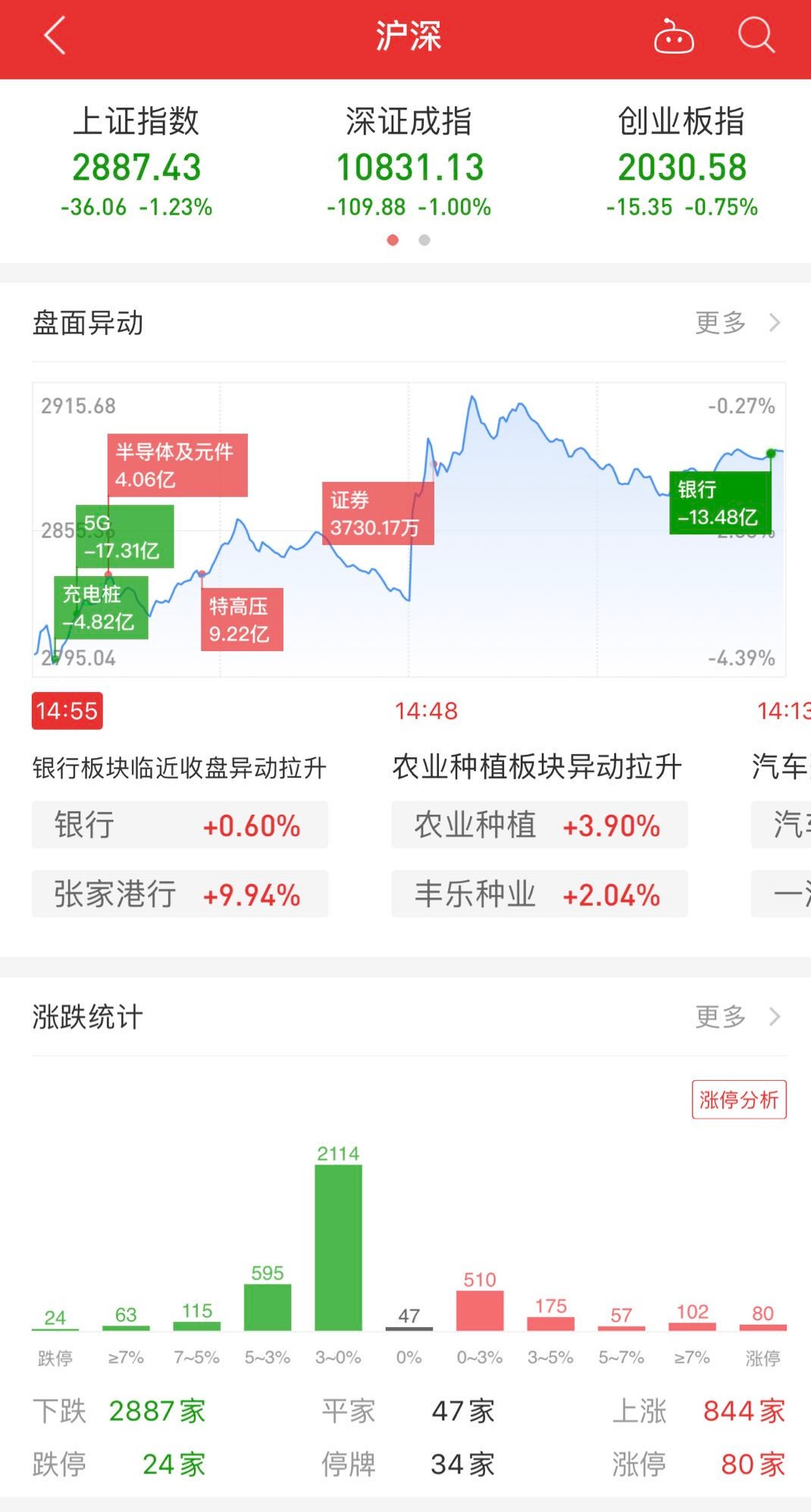Tap the 证券 3730.17万 chart marker

click(x=377, y=514)
